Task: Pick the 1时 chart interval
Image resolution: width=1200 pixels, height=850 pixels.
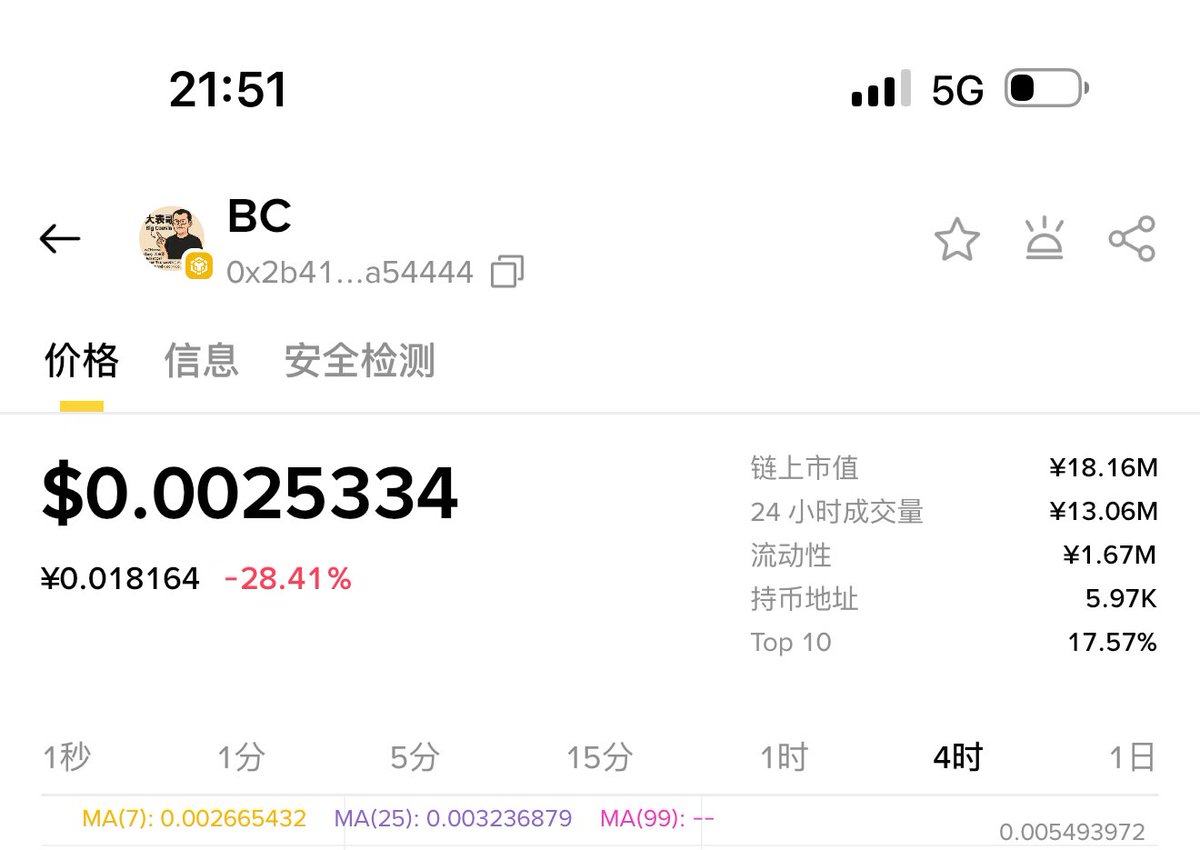Action: (783, 757)
